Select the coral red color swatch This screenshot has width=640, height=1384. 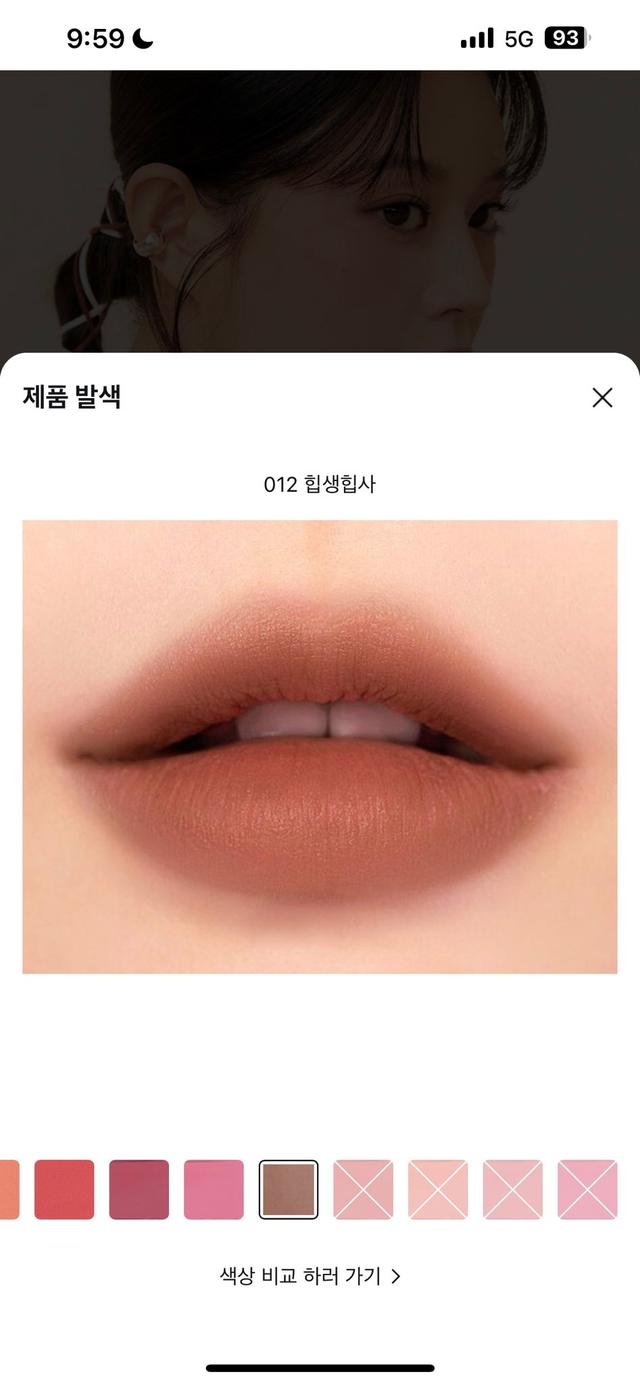pyautogui.click(x=64, y=1189)
